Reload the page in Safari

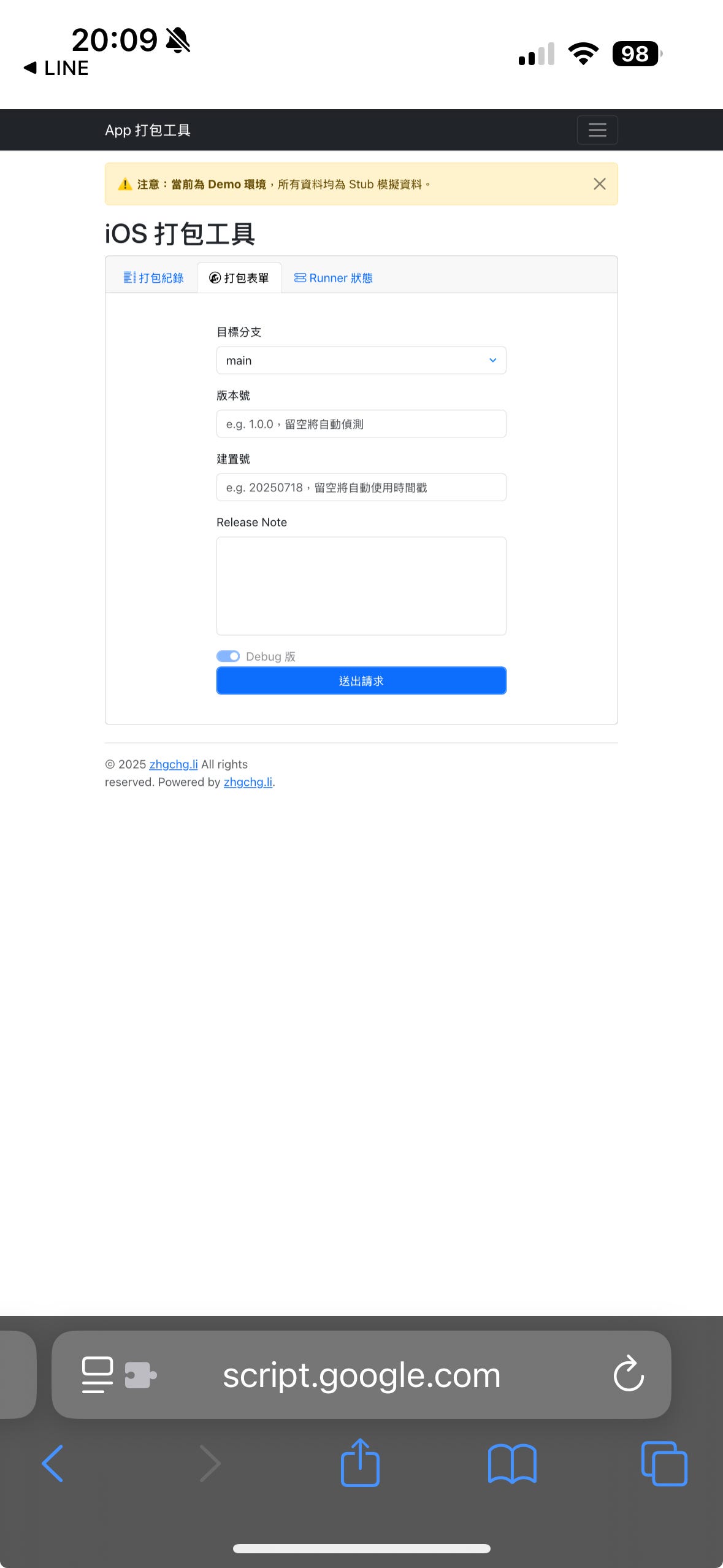629,1374
